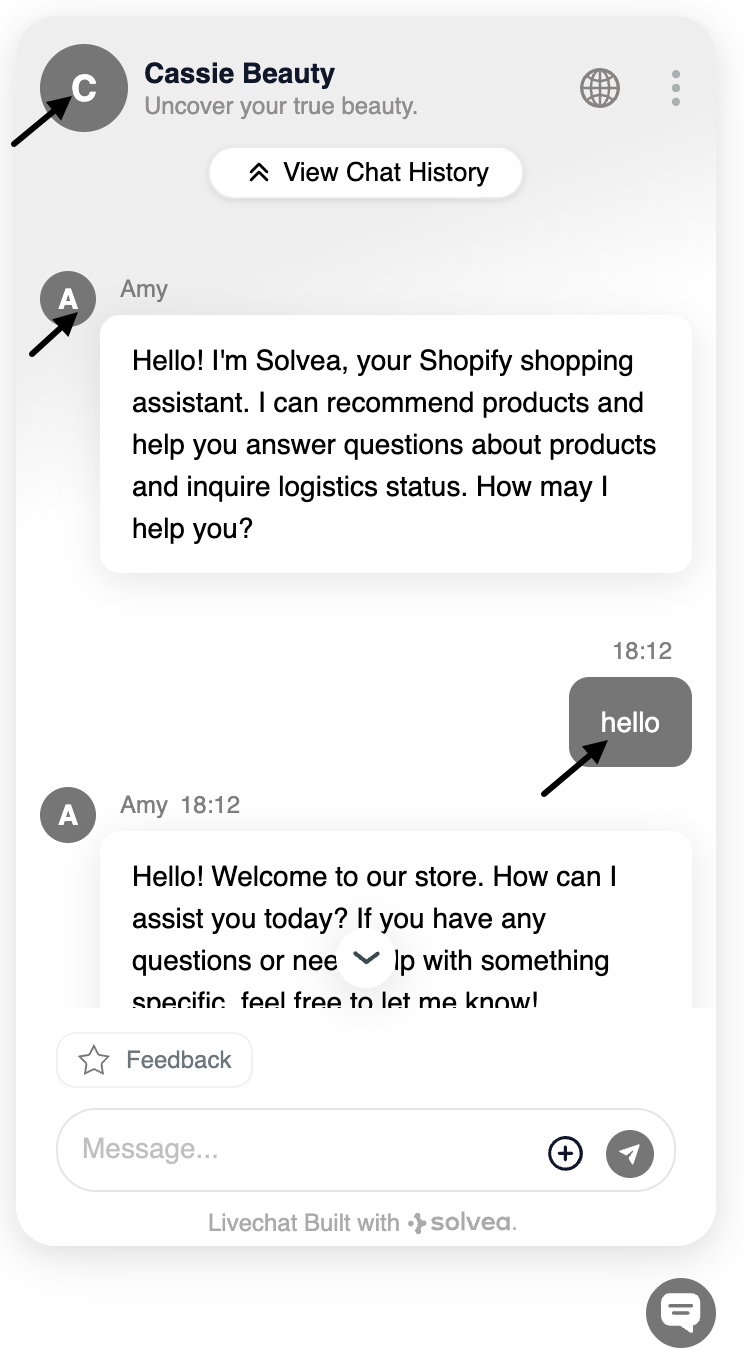The width and height of the screenshot is (744, 1368).
Task: View Chat History
Action: click(x=366, y=173)
